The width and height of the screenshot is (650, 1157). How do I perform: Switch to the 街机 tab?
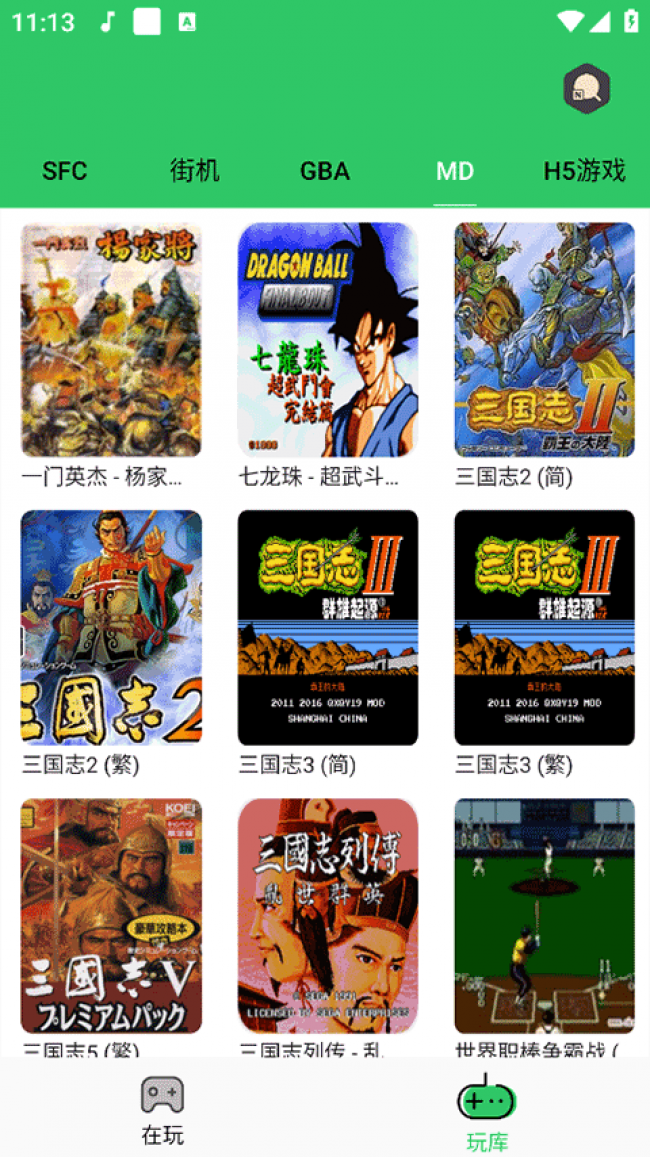194,171
